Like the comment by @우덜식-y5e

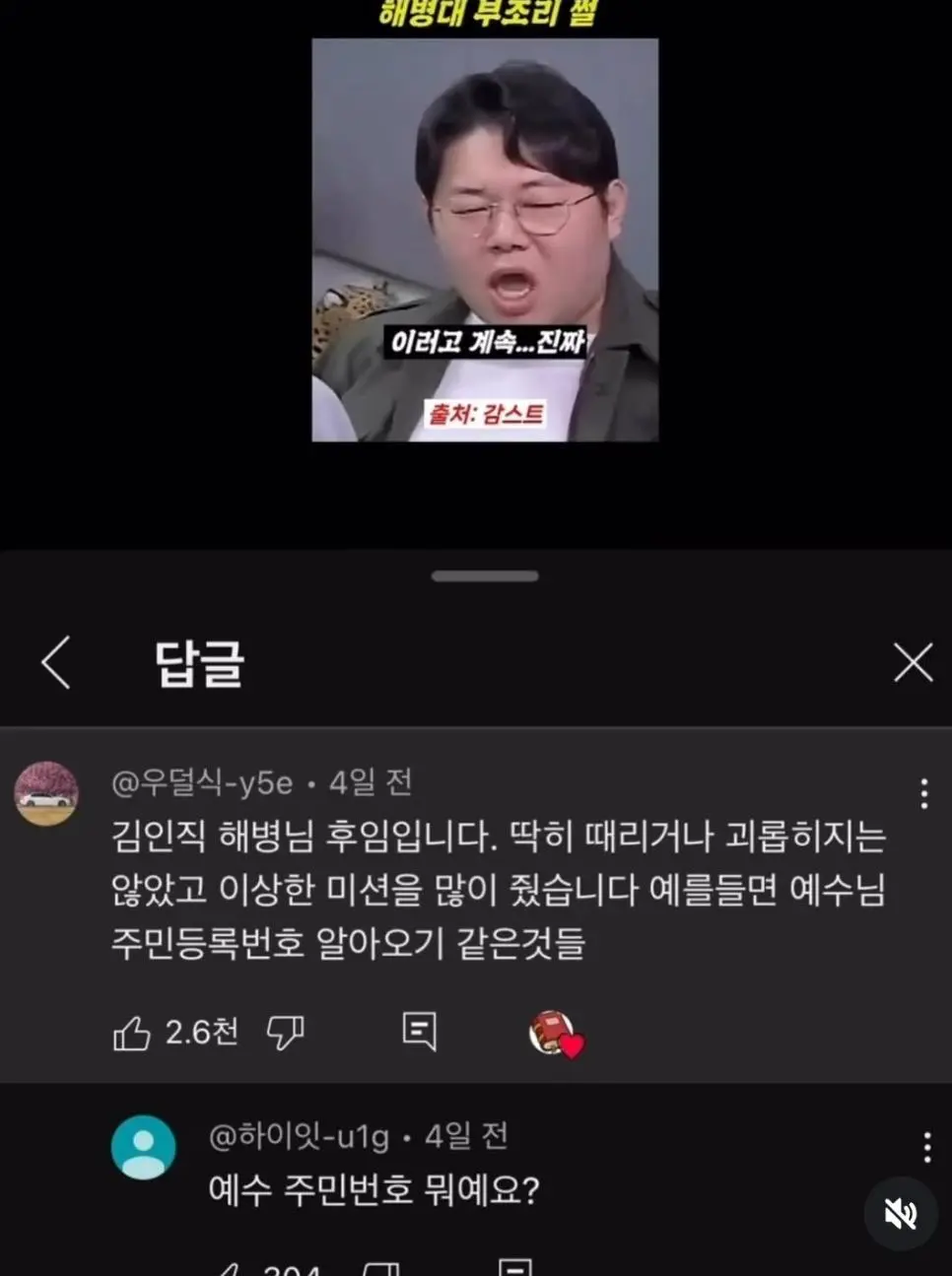(x=132, y=1033)
